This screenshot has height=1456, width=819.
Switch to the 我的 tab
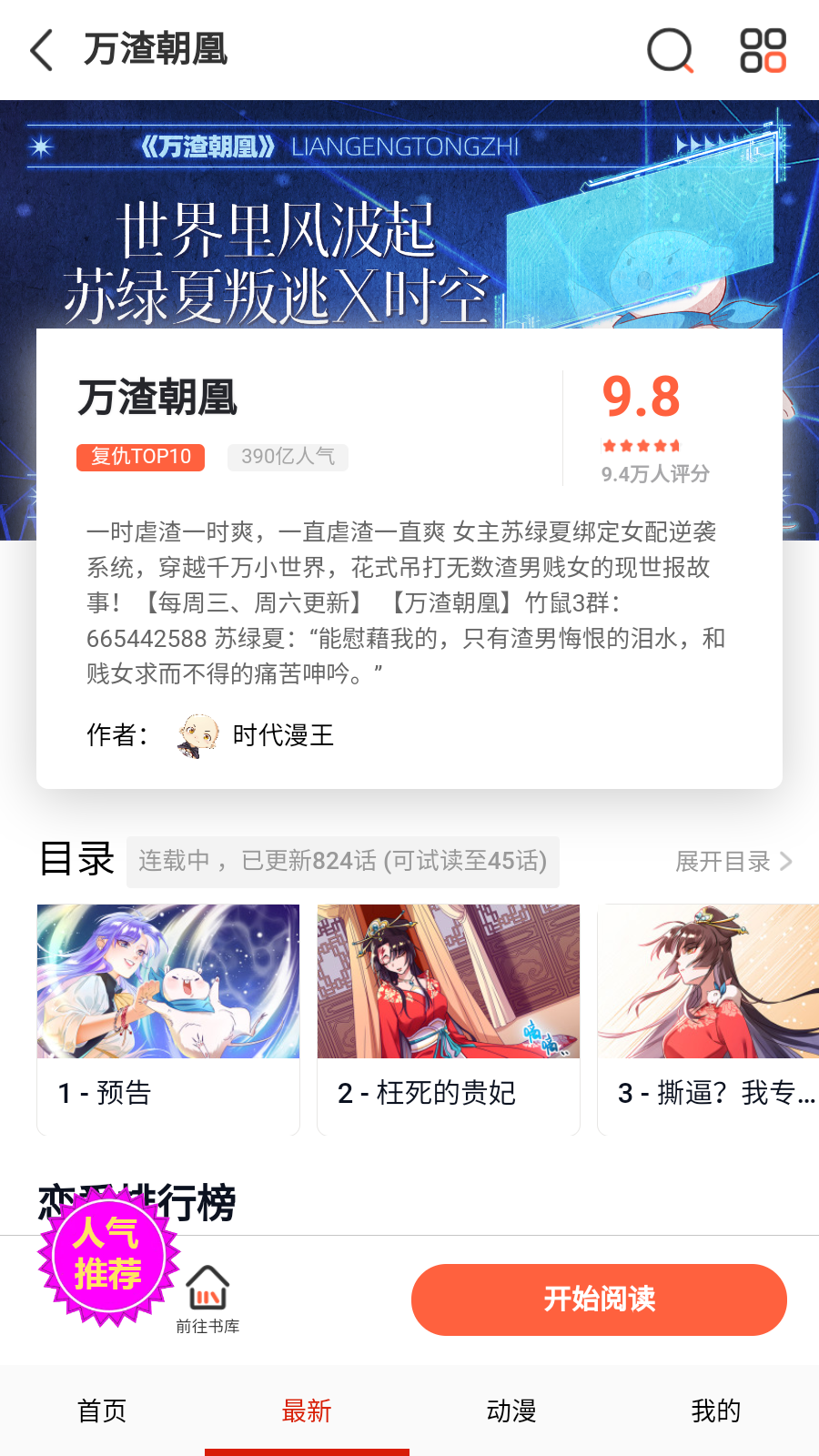(716, 1410)
